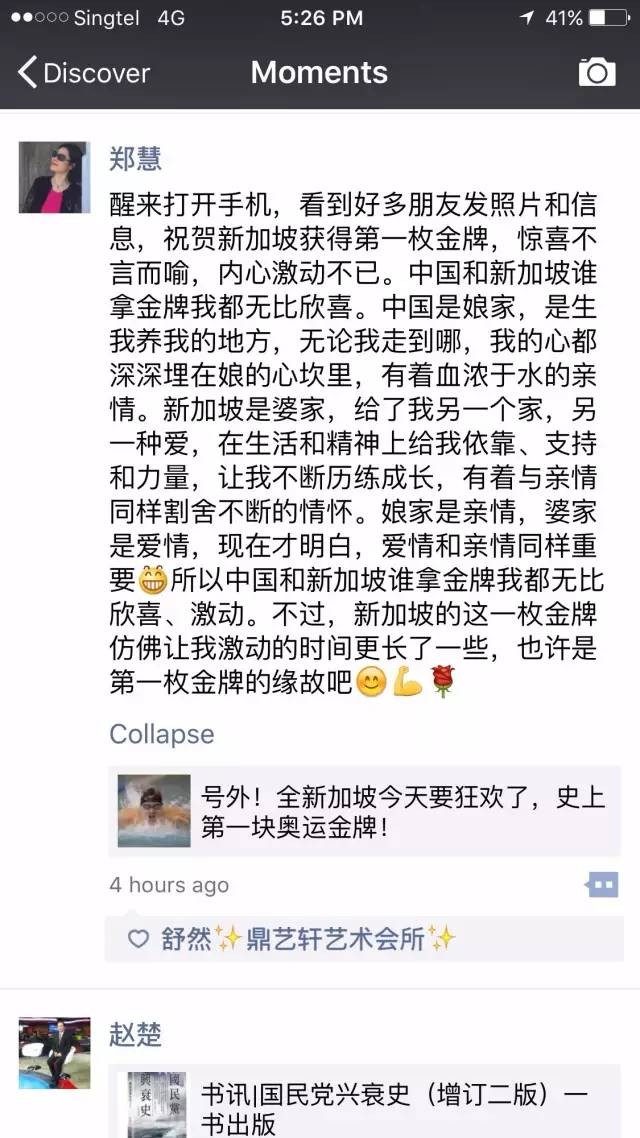Open like and comment menu on 郑慧's post
640x1138 pixels.
(602, 885)
